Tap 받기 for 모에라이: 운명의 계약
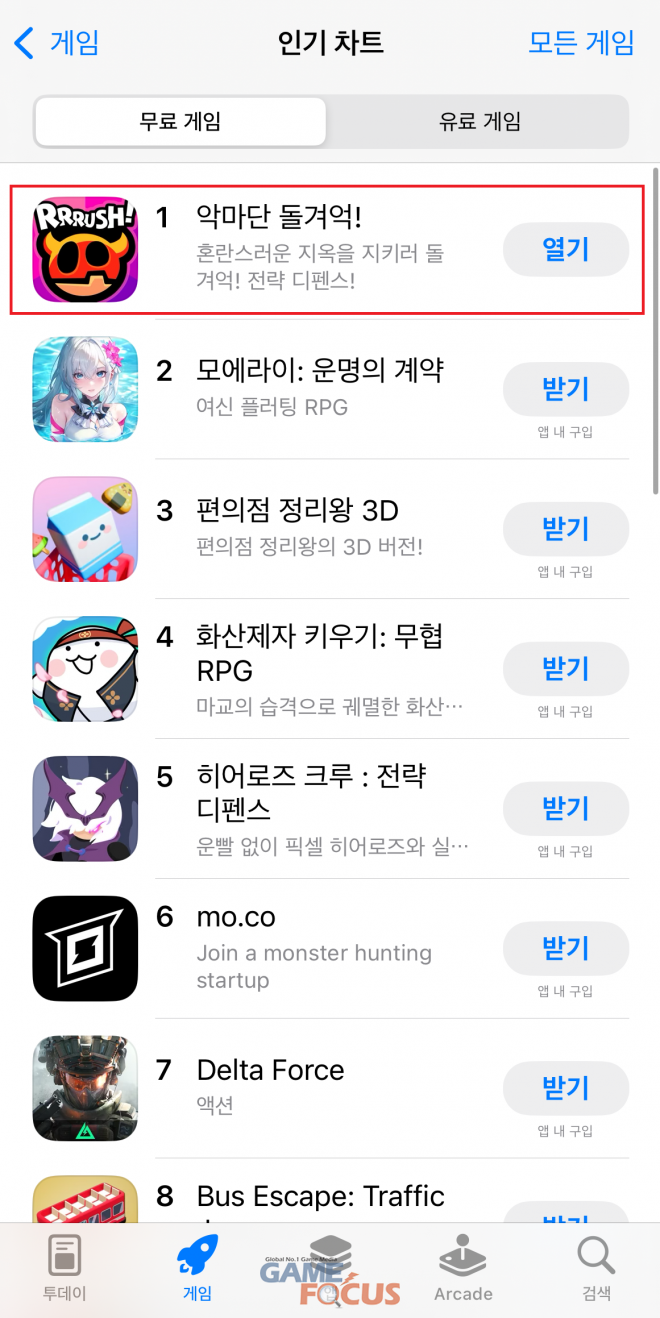This screenshot has width=660, height=1318. (565, 389)
